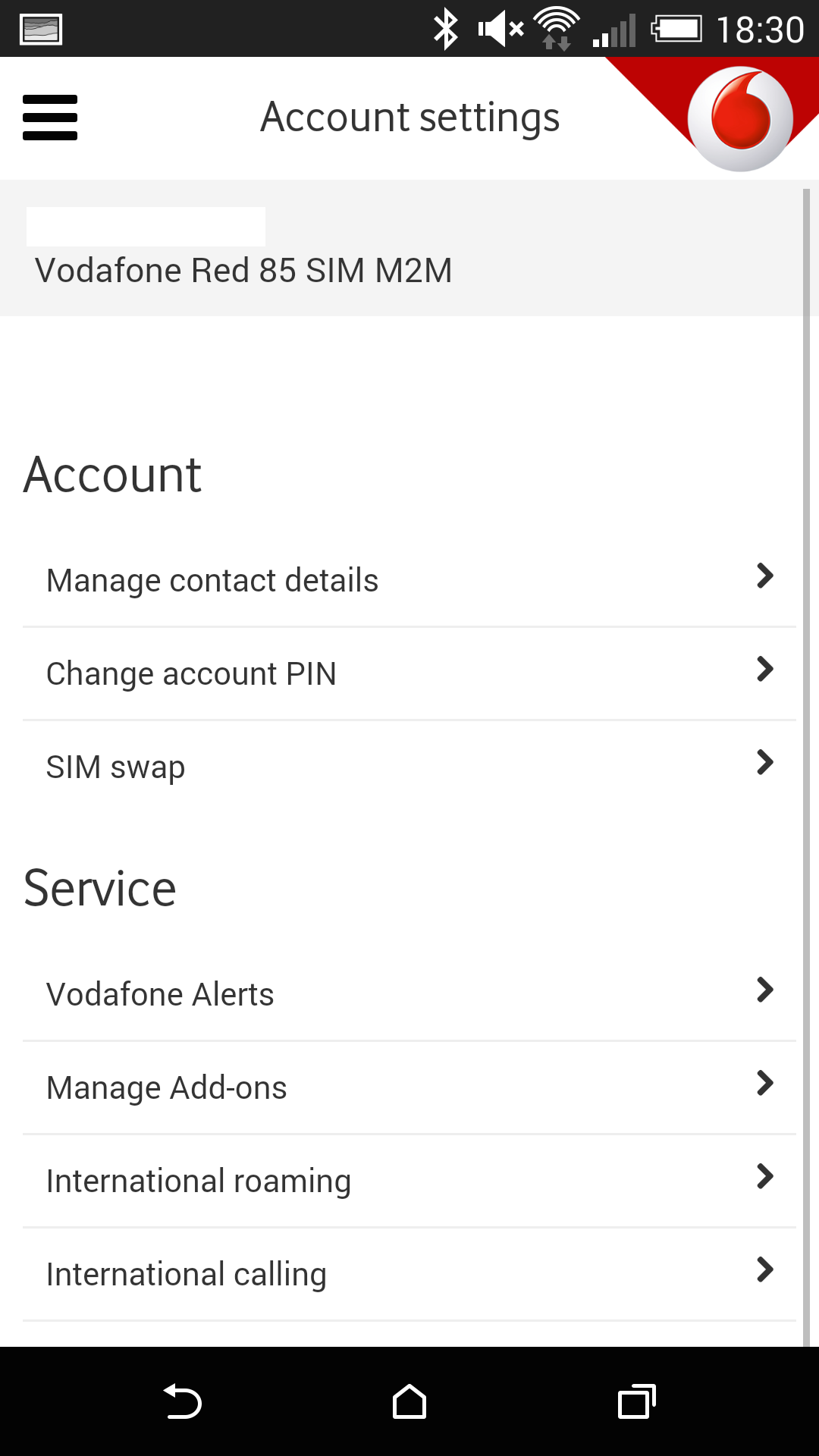Select Change account PIN
Viewport: 819px width, 1456px height.
coord(409,674)
